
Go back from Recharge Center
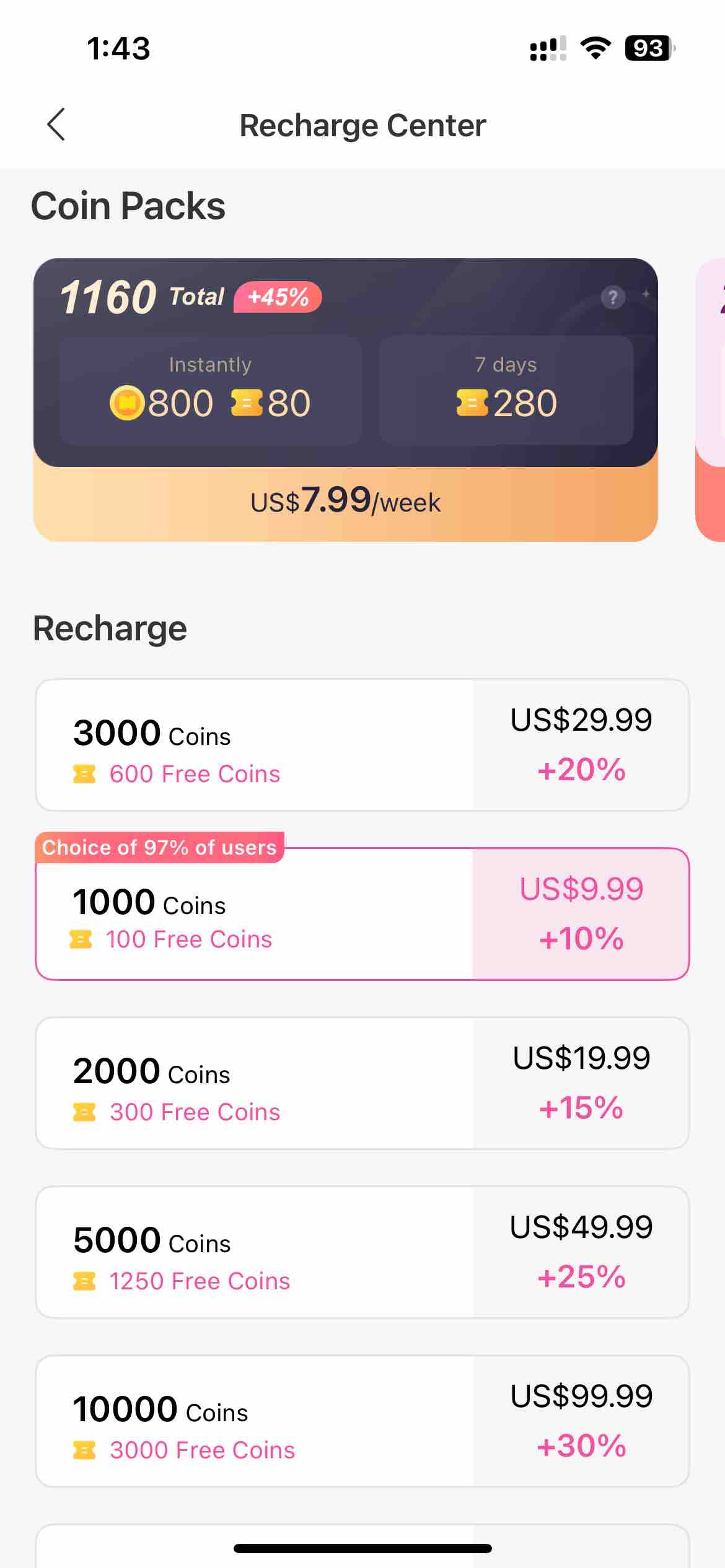pyautogui.click(x=56, y=125)
